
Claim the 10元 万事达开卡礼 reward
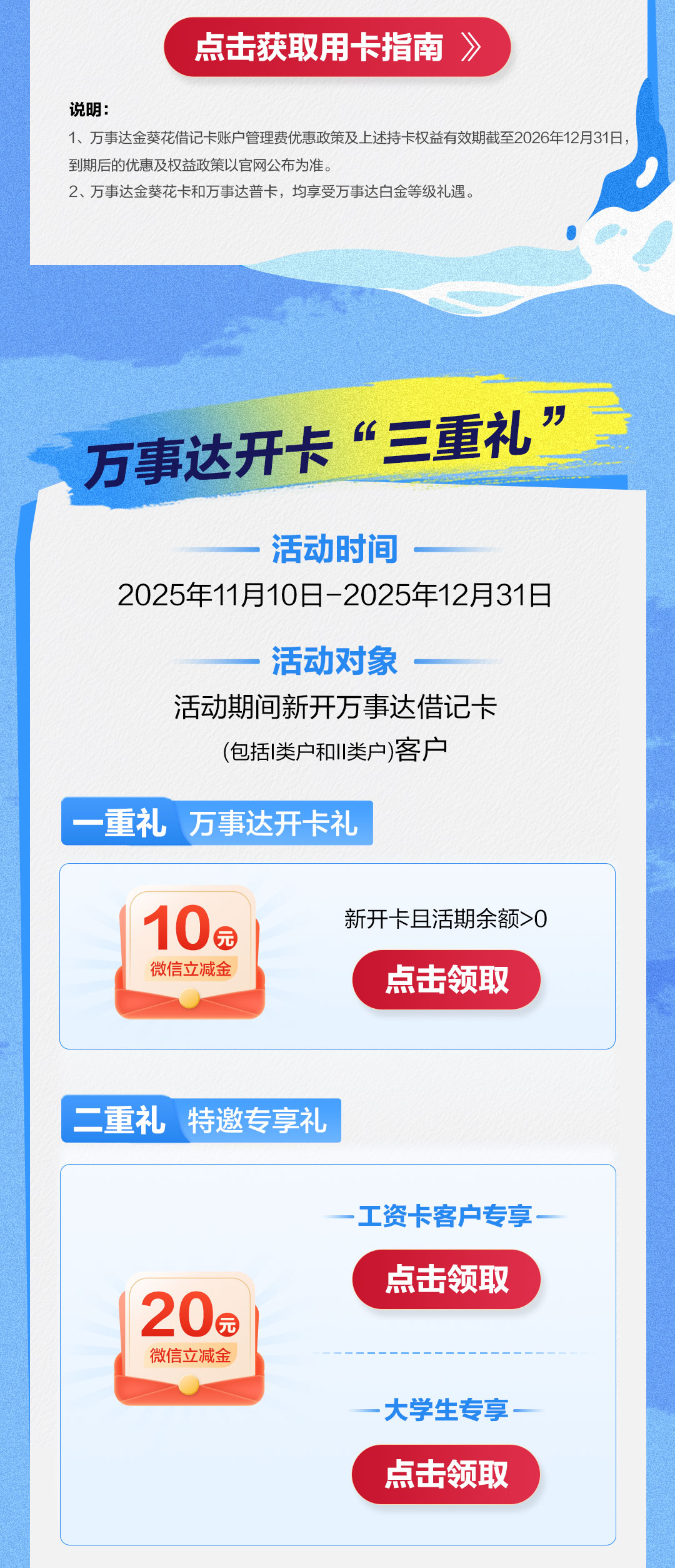tap(446, 979)
